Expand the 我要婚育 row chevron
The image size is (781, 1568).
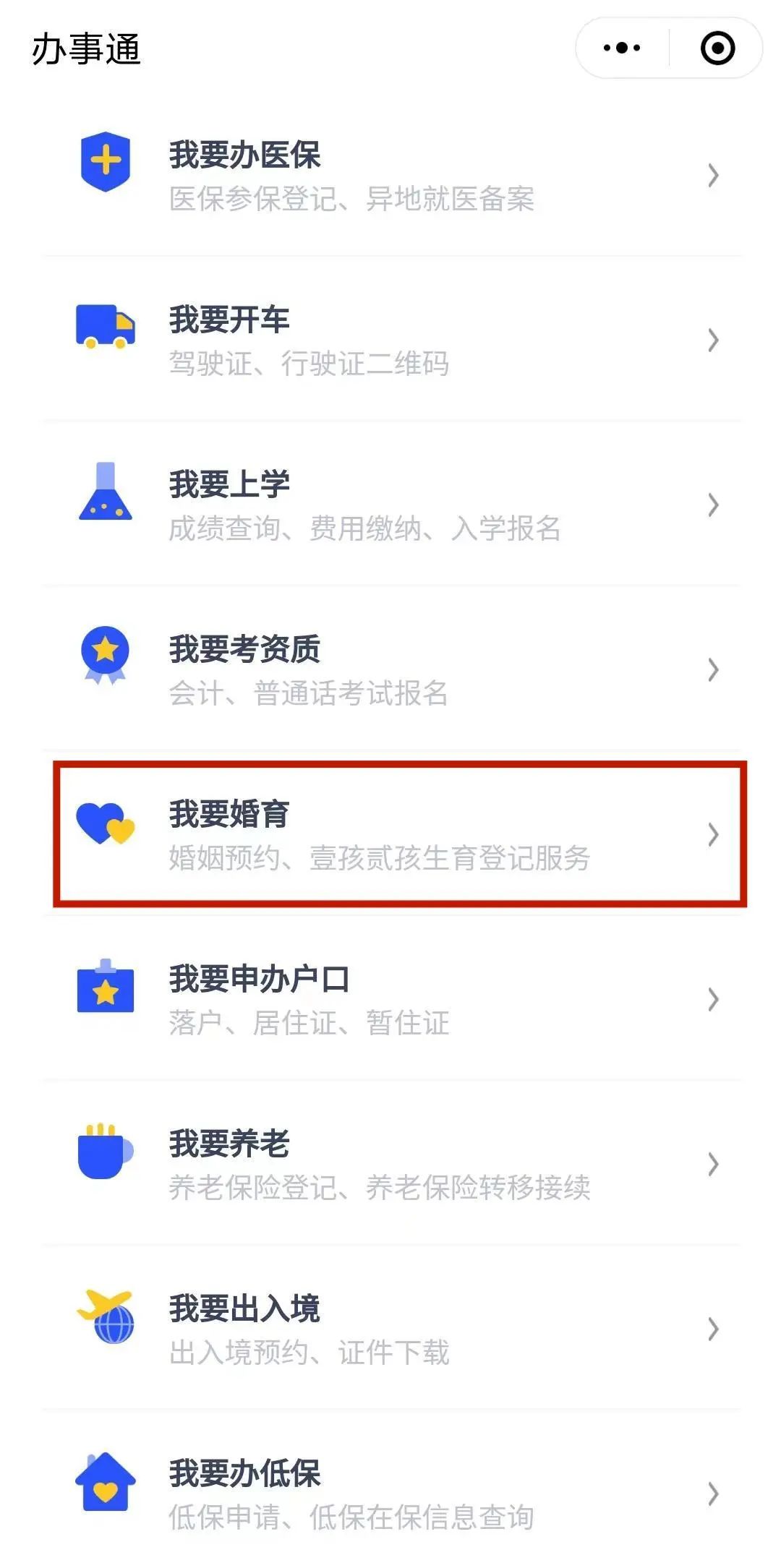tap(713, 835)
